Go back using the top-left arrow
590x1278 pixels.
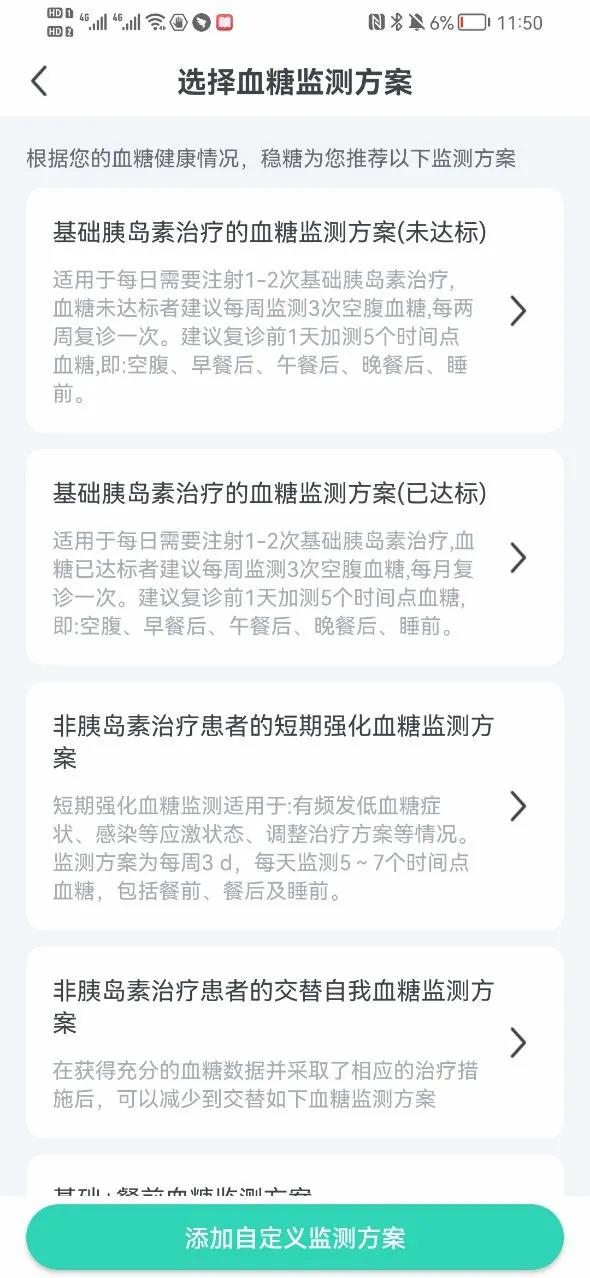(39, 81)
